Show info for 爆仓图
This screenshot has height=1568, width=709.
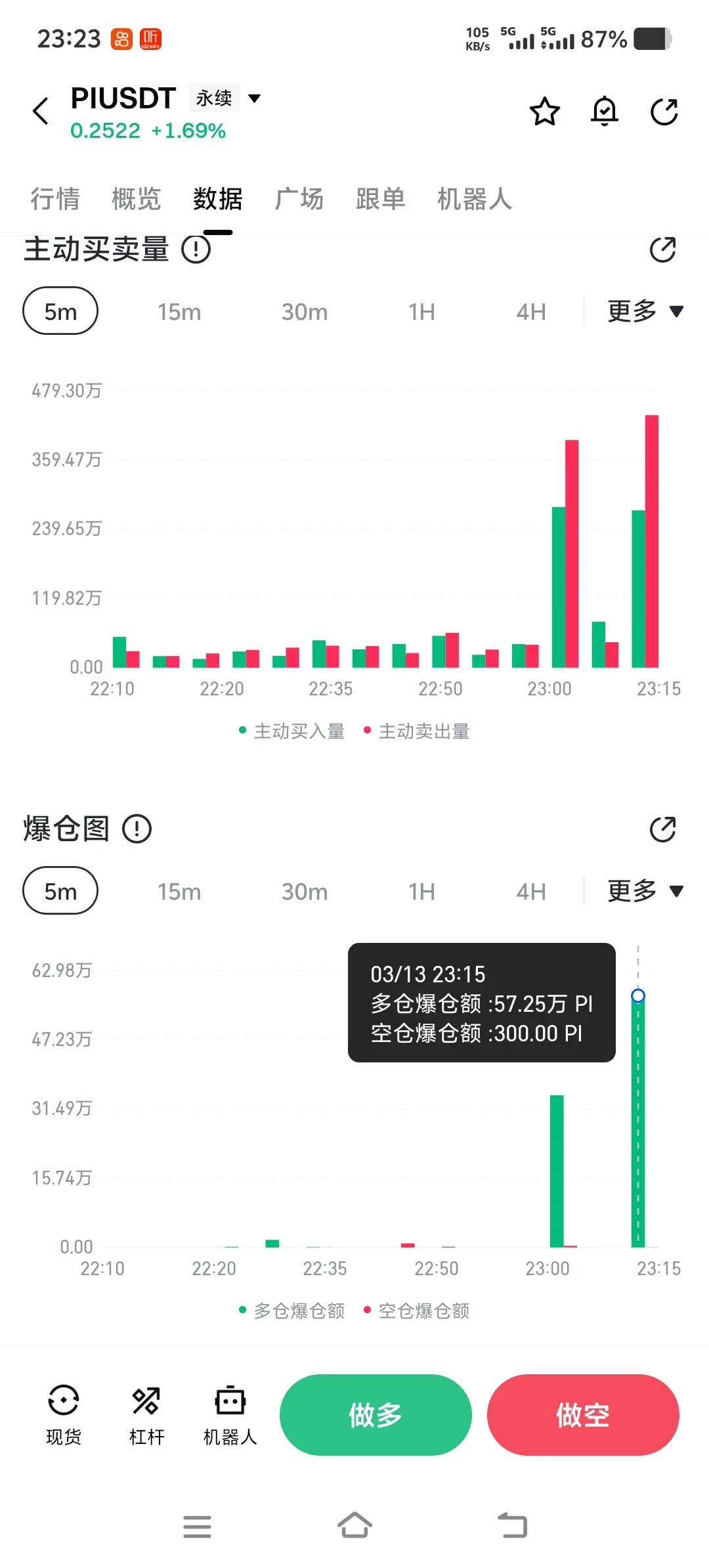pyautogui.click(x=137, y=829)
